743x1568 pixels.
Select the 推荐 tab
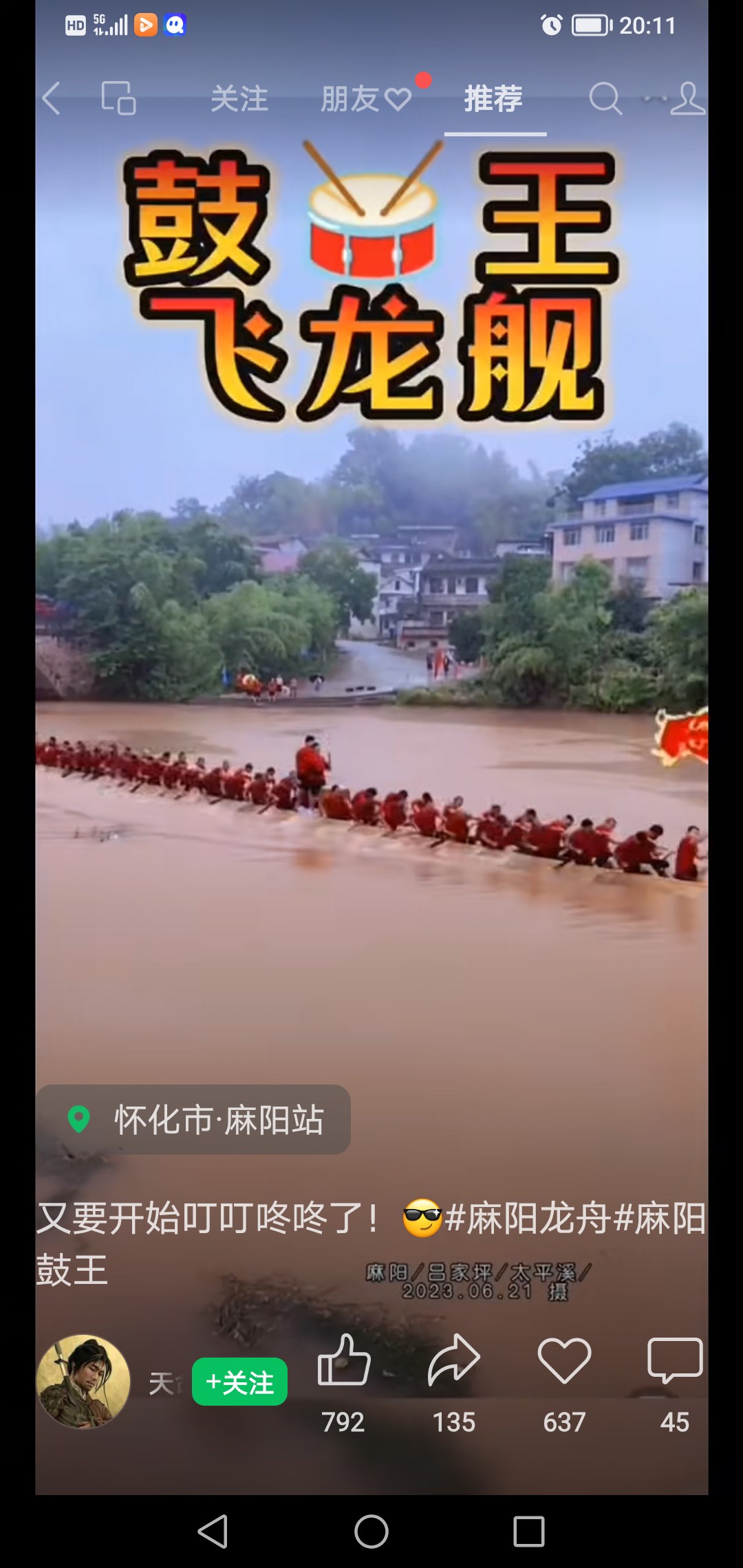coord(493,99)
